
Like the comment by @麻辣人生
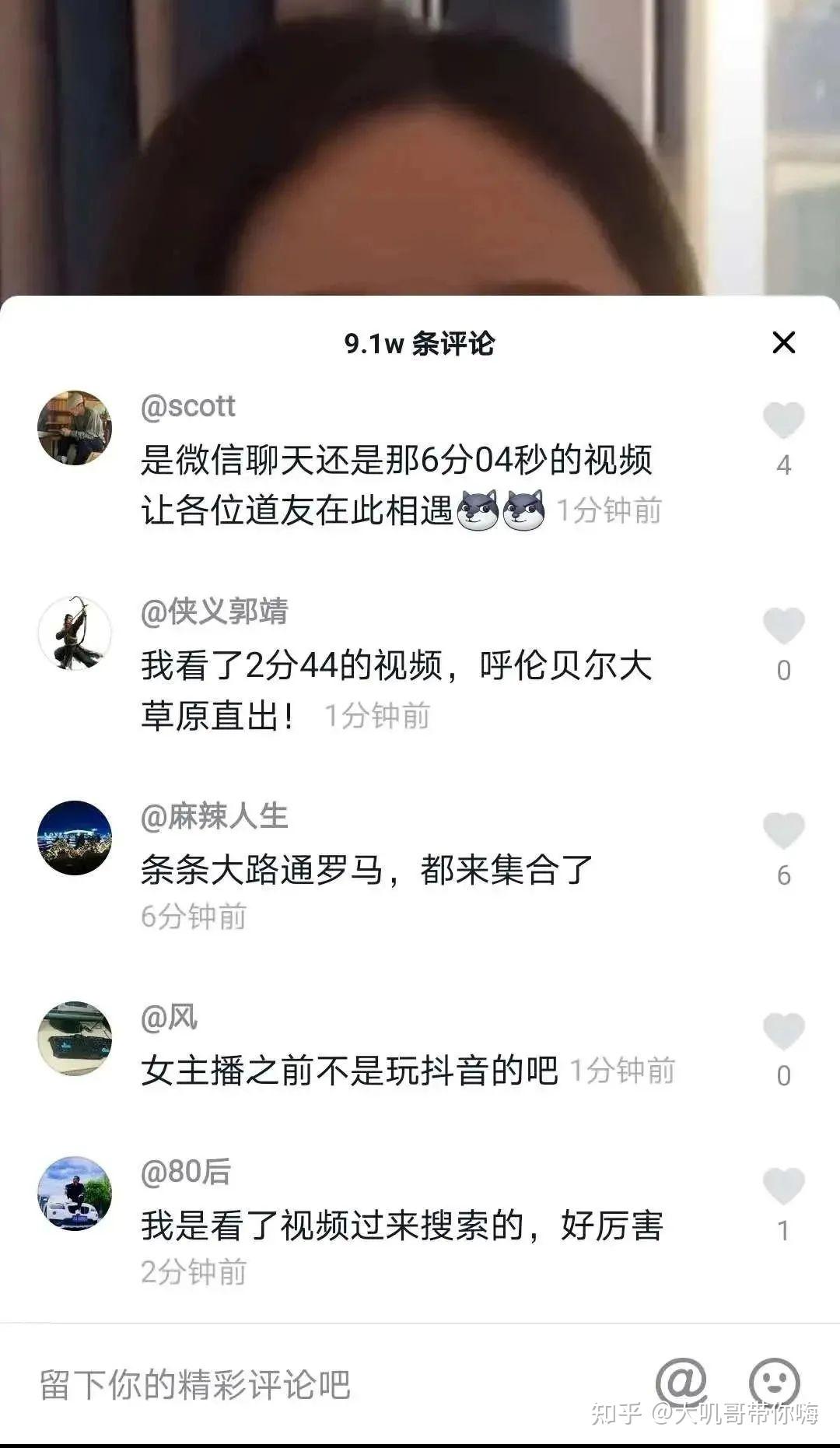pyautogui.click(x=783, y=831)
